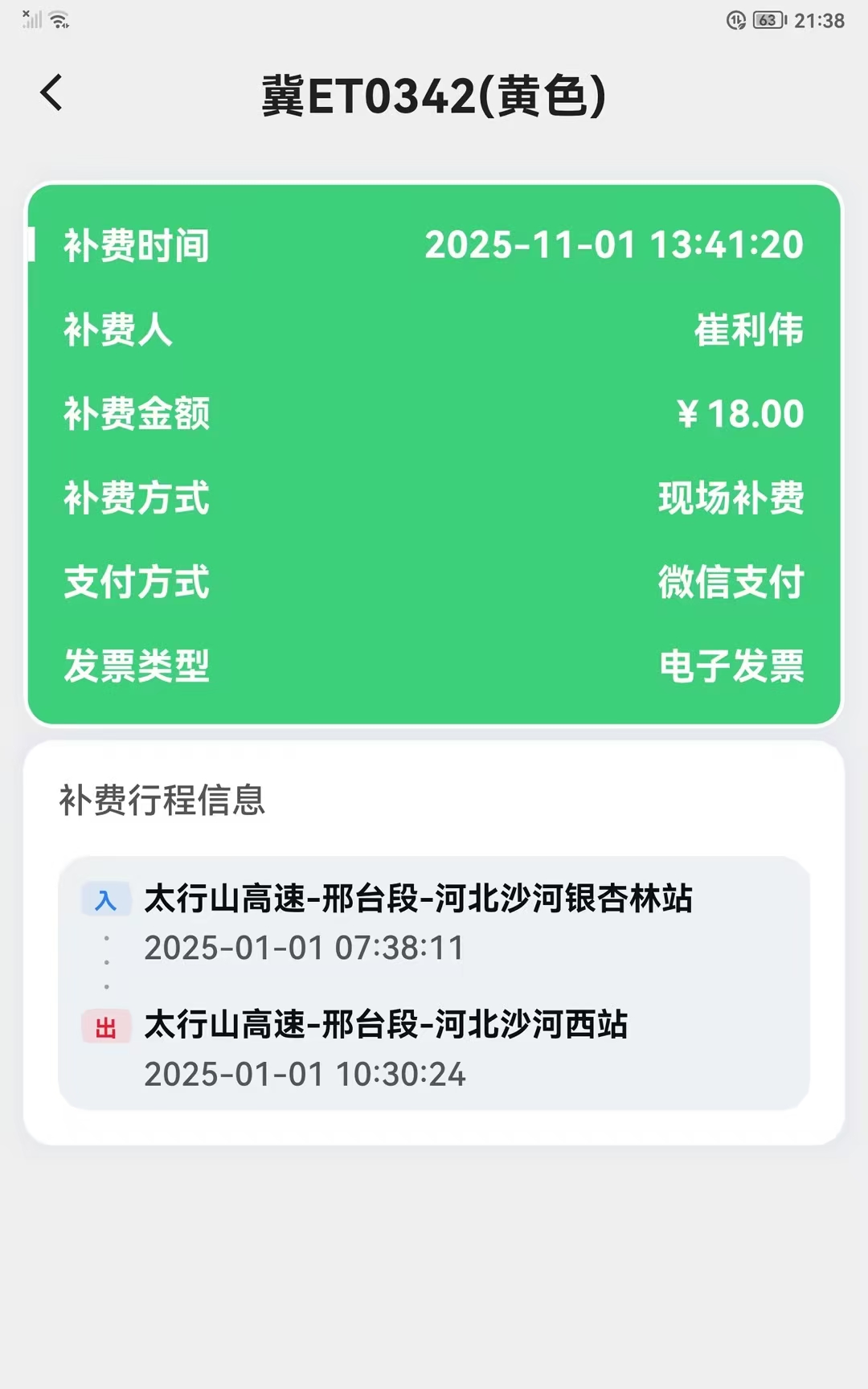Viewport: 868px width, 1389px height.
Task: Tap entry timestamp 2025-01-01 07:38:11
Action: 305,948
